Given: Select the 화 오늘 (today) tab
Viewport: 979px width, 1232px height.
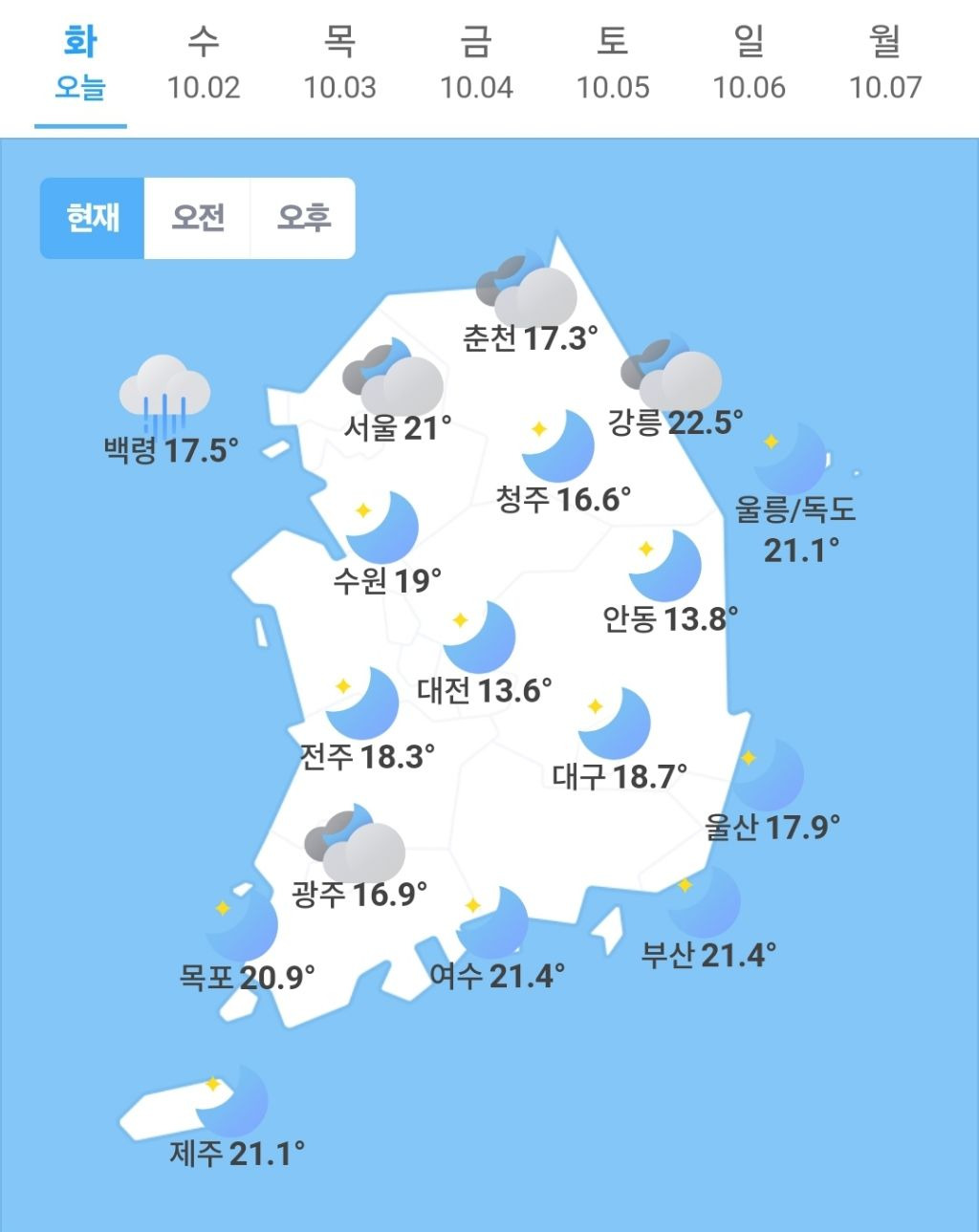Looking at the screenshot, I should pos(80,65).
